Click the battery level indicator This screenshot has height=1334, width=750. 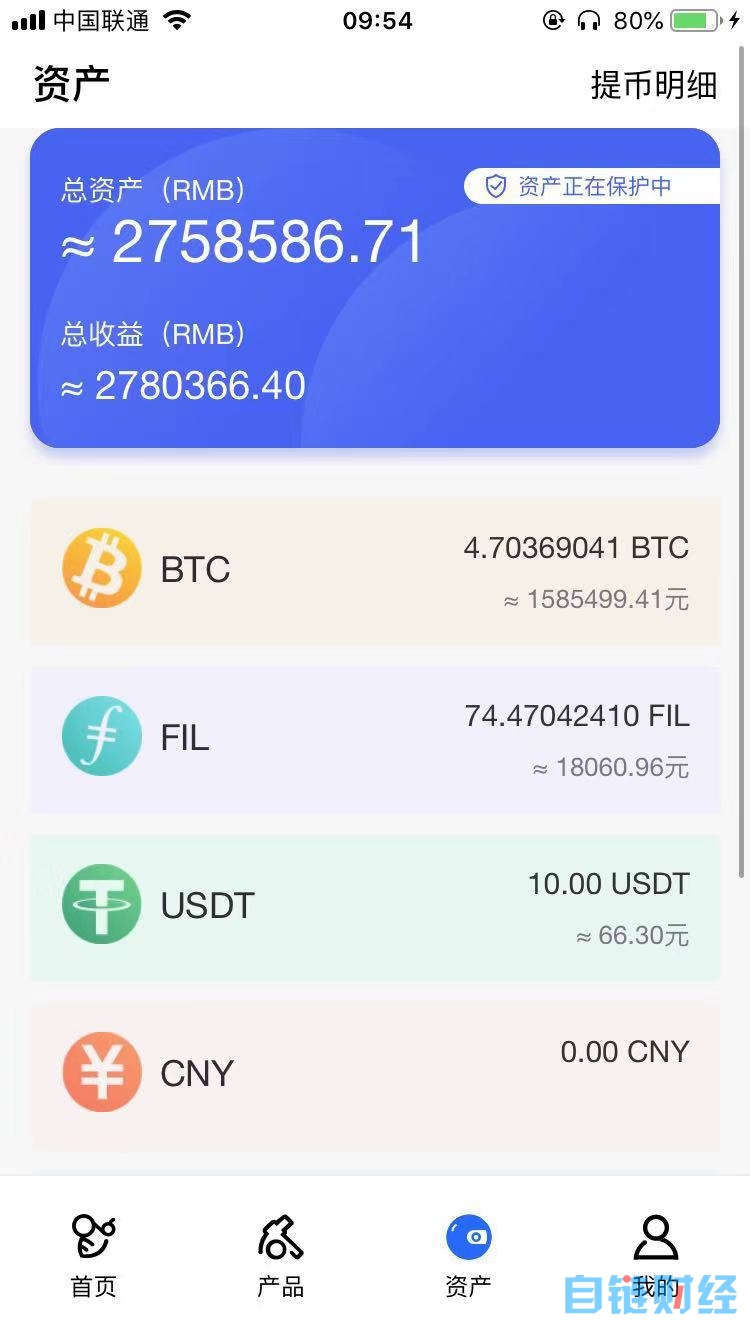click(x=692, y=18)
